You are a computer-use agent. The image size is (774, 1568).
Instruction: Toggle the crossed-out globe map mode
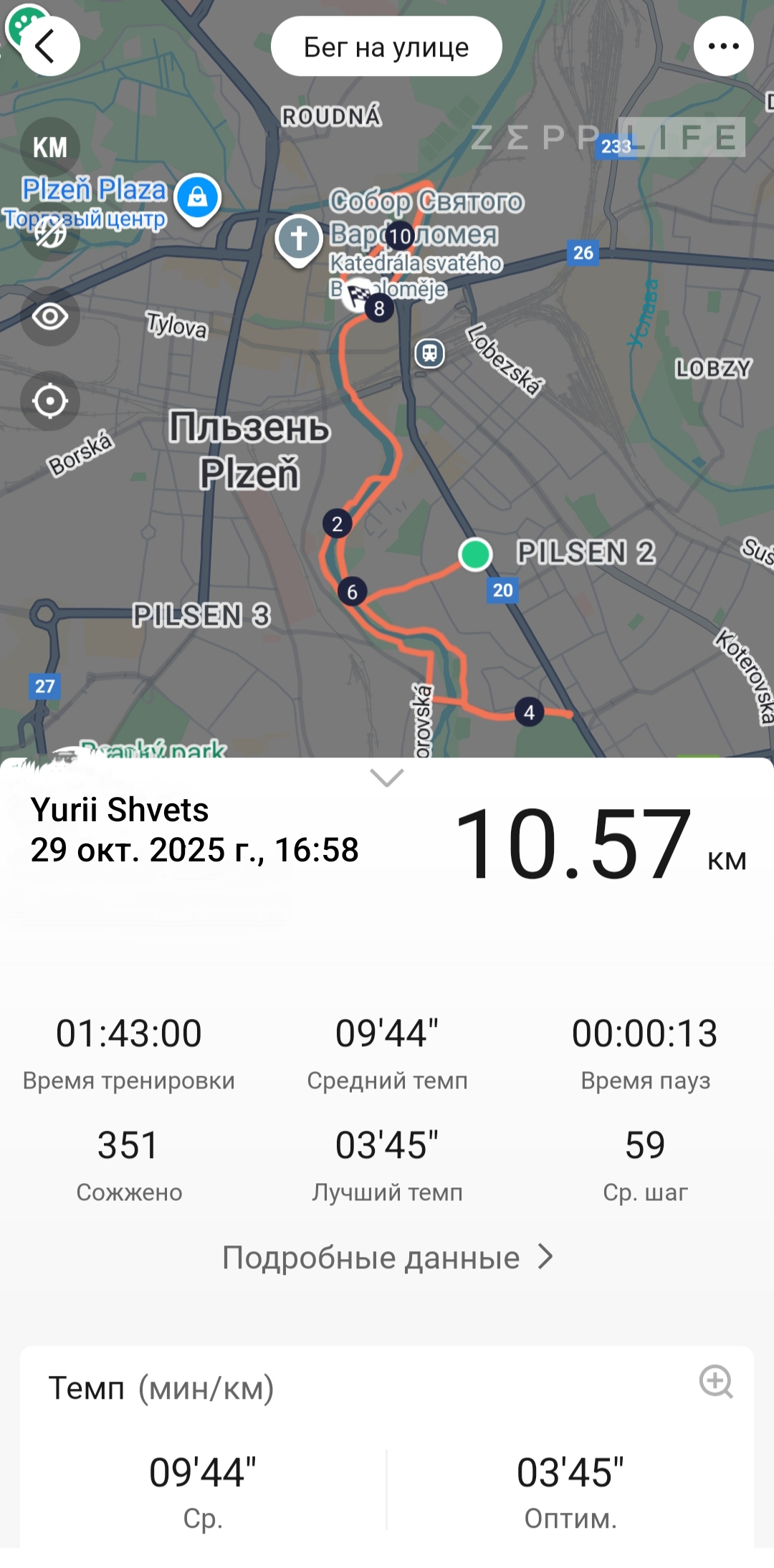coord(50,231)
